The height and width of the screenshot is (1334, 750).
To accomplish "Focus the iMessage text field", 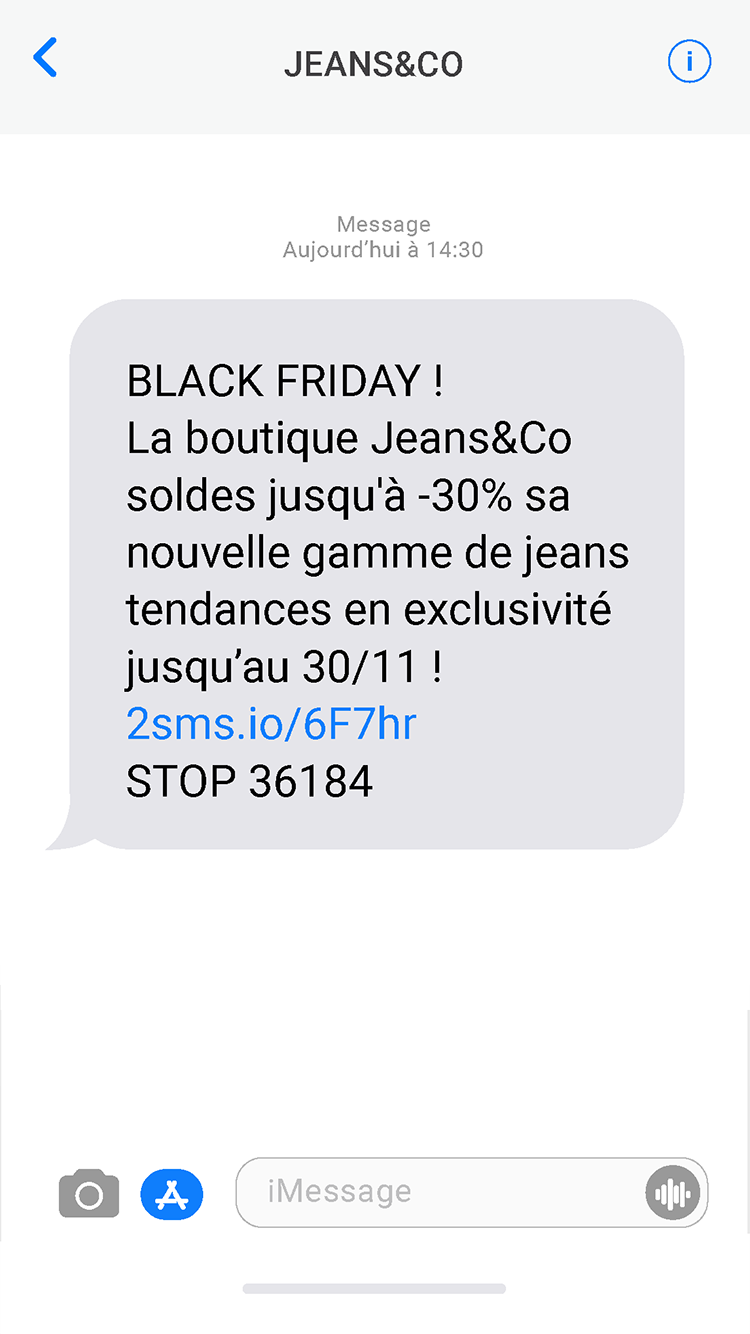I will [x=440, y=1192].
